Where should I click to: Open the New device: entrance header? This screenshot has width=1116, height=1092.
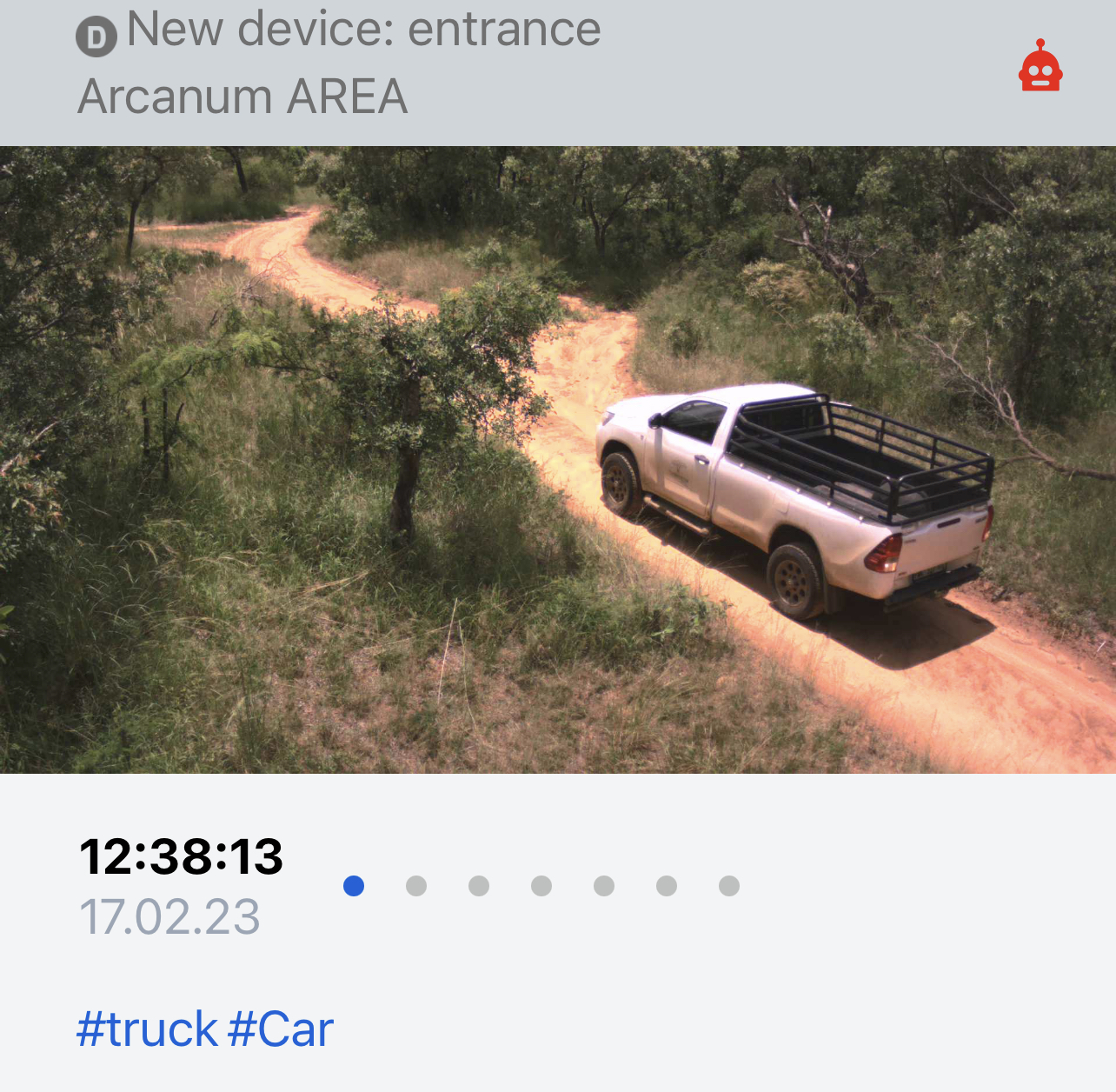(x=363, y=30)
